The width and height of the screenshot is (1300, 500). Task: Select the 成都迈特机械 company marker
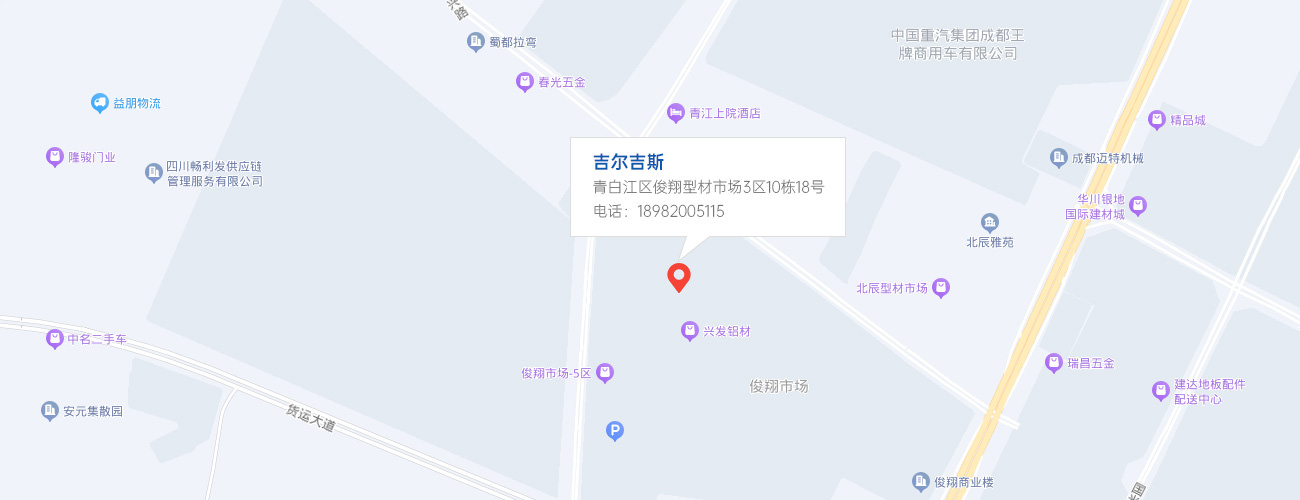tap(1058, 158)
